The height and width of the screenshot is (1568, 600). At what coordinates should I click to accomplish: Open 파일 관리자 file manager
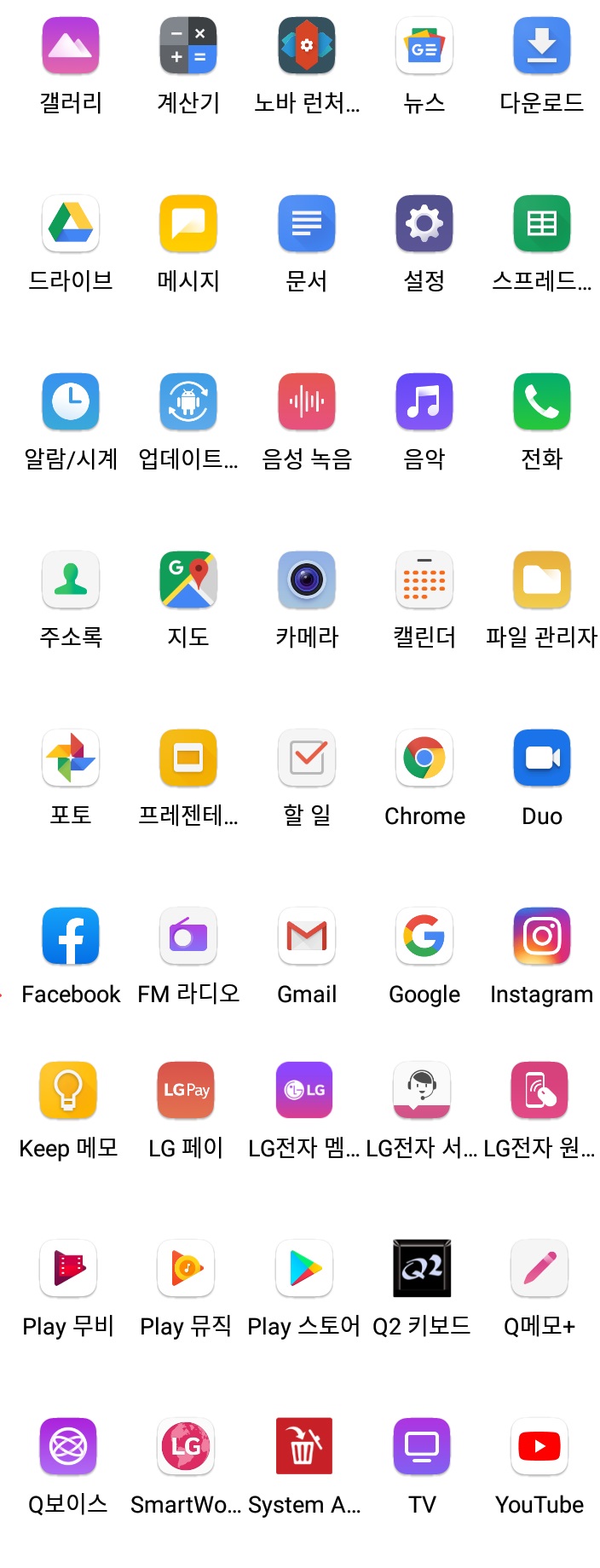pyautogui.click(x=542, y=580)
